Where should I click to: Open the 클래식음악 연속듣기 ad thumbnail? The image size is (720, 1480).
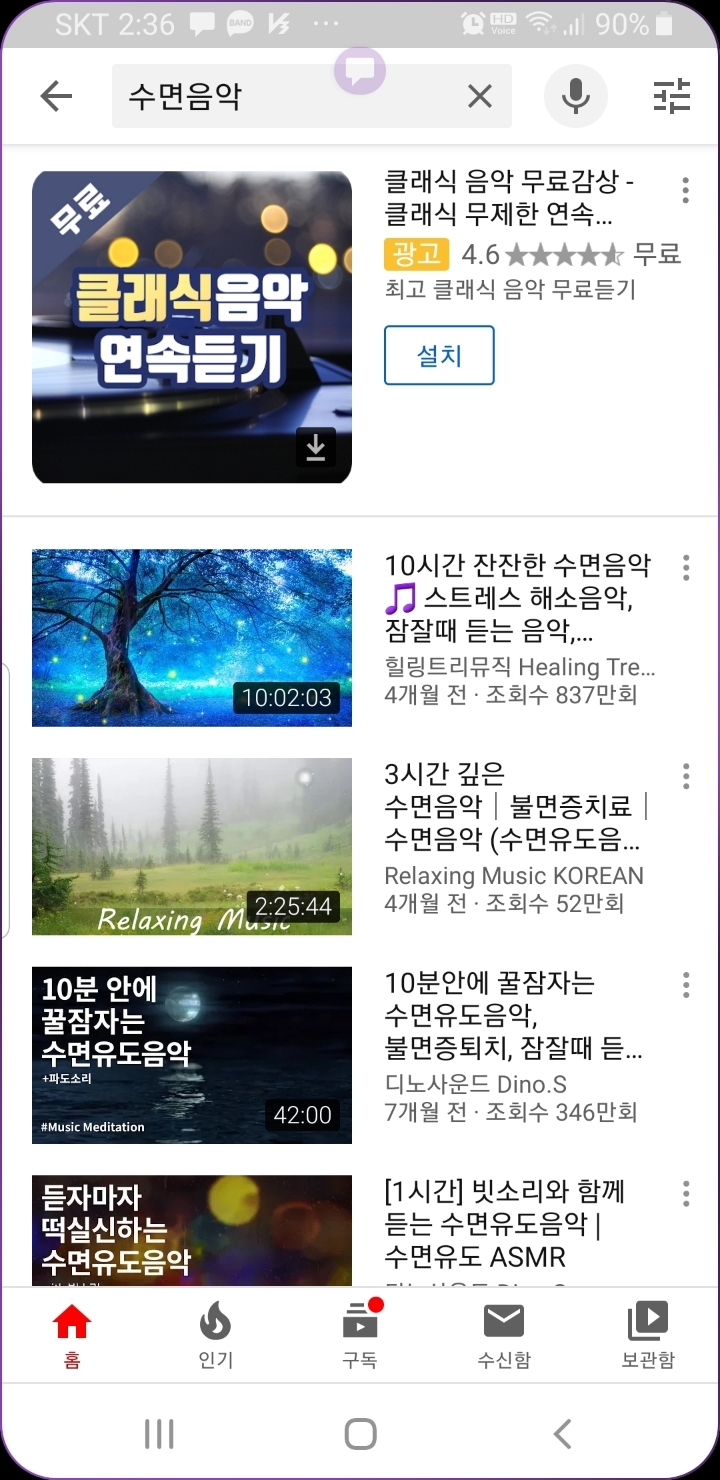coord(192,327)
